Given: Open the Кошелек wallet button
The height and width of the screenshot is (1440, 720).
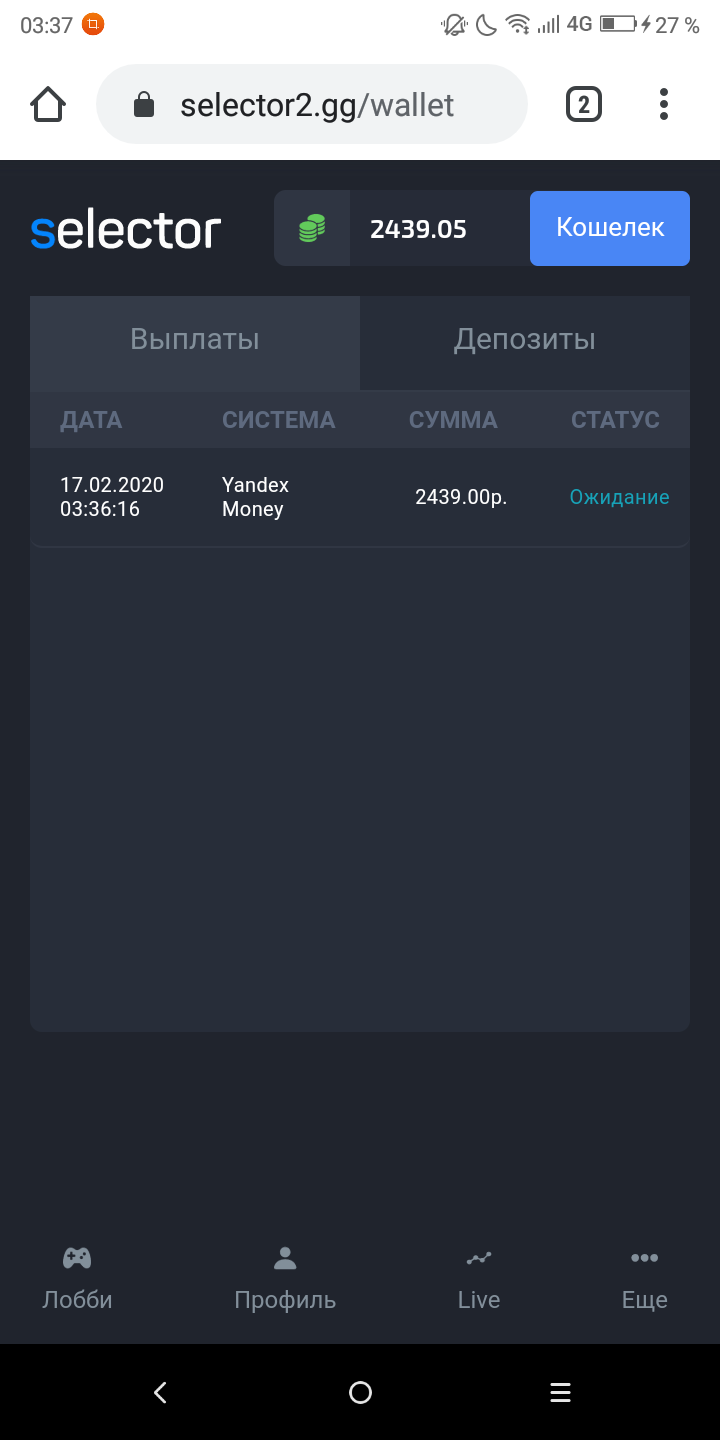Looking at the screenshot, I should (x=609, y=228).
